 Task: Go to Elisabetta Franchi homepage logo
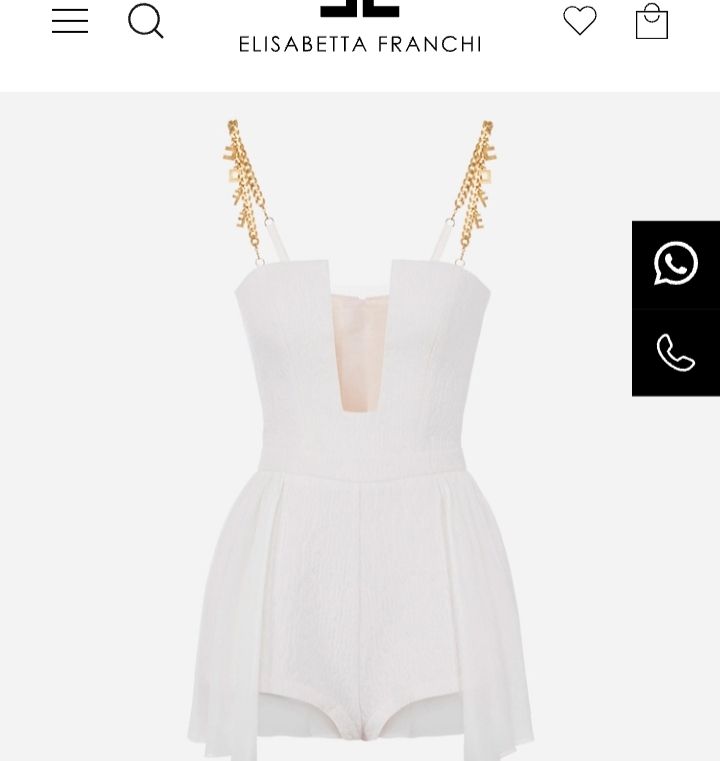click(x=360, y=30)
